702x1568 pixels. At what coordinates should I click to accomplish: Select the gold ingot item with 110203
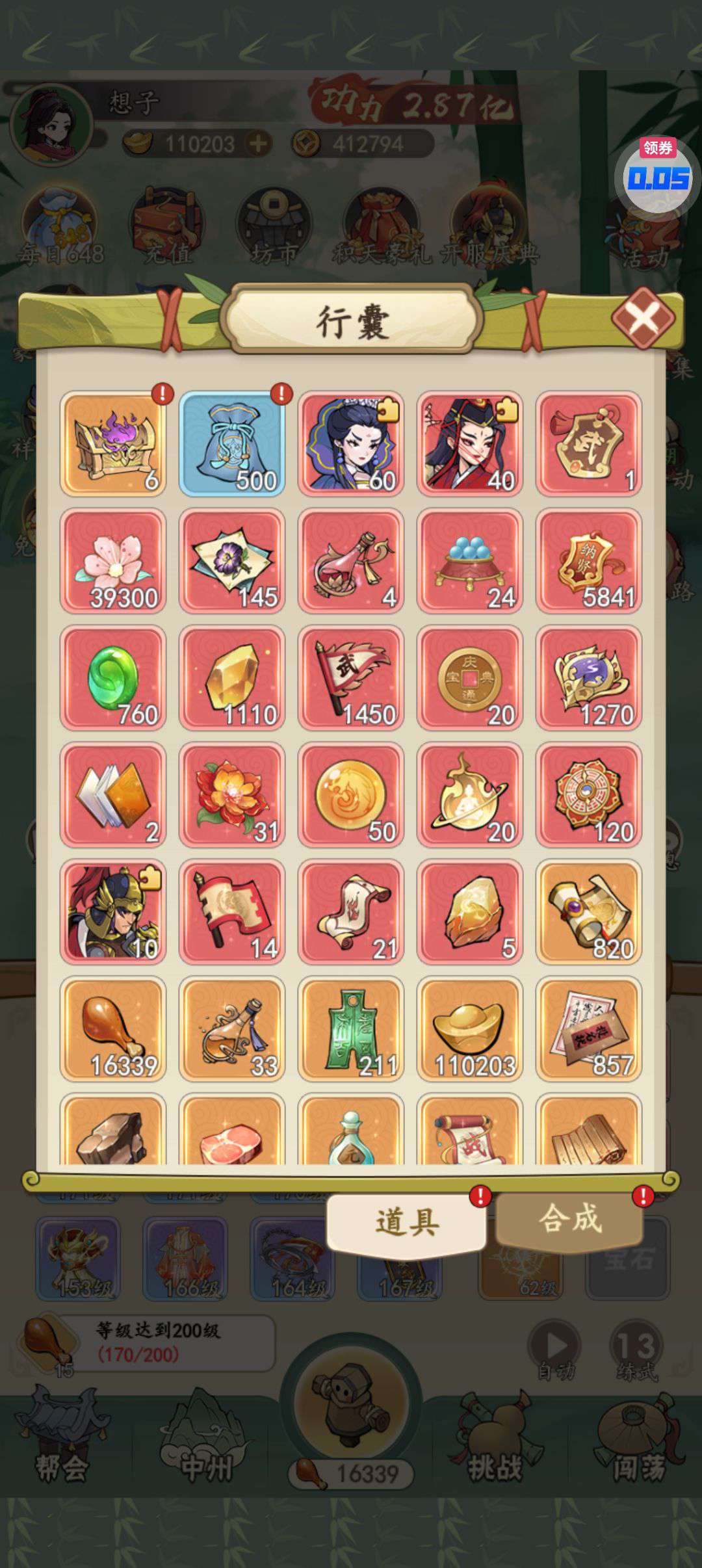[470, 1028]
